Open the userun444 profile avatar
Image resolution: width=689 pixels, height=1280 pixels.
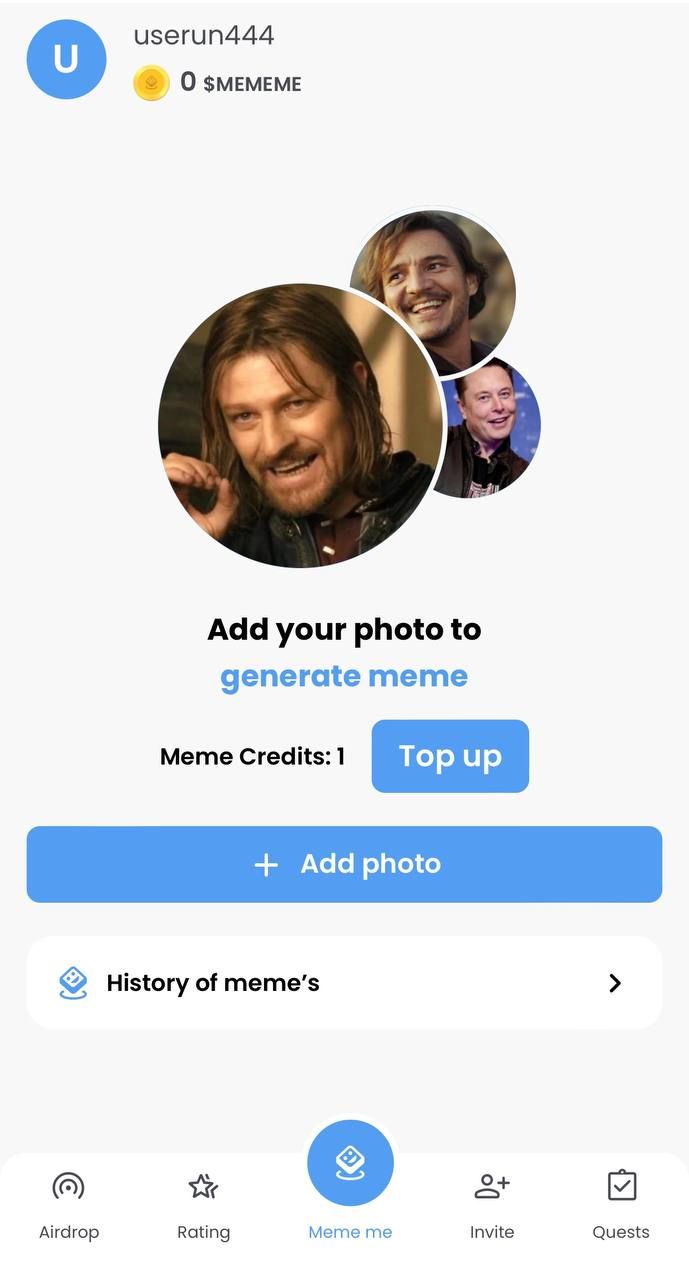(x=66, y=59)
